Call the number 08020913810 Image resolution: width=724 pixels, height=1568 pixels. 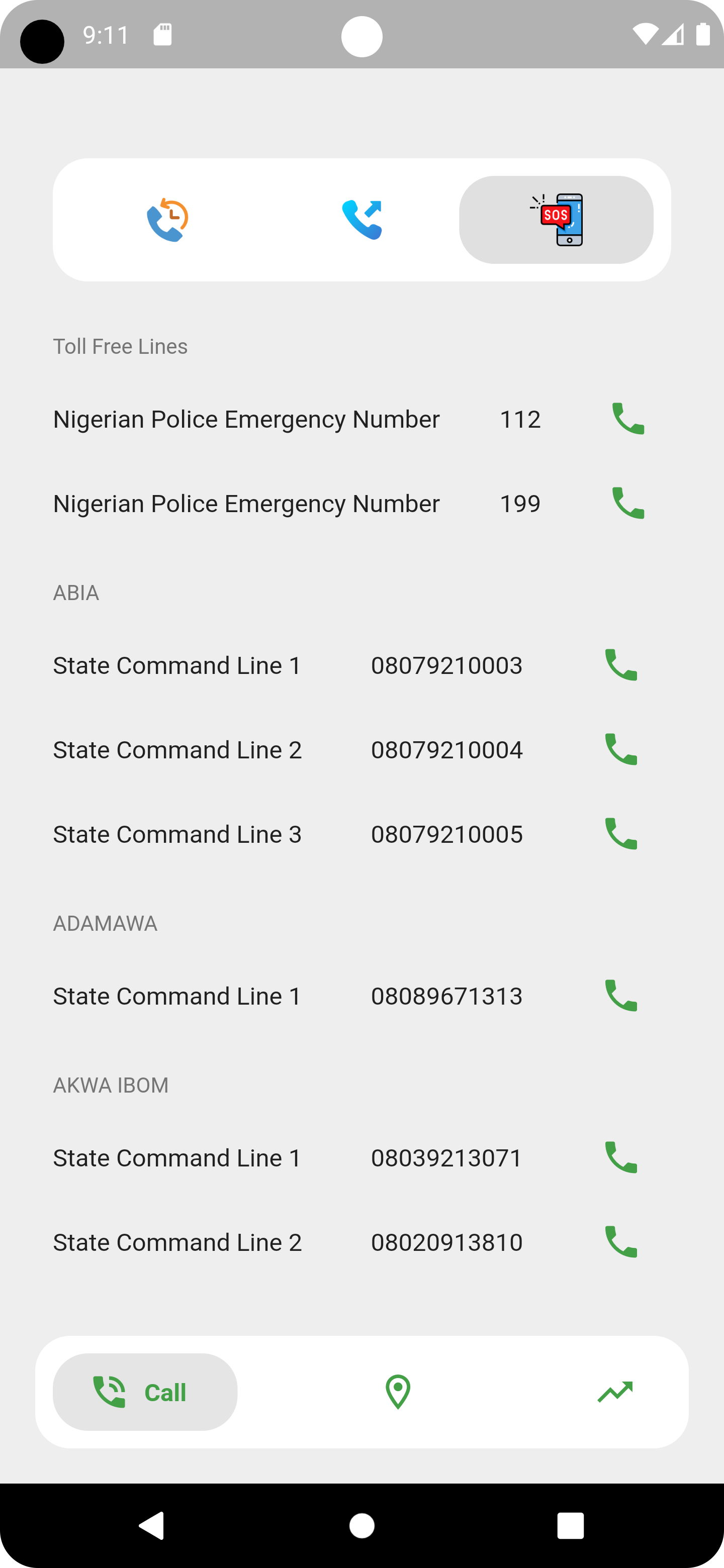(x=620, y=1242)
